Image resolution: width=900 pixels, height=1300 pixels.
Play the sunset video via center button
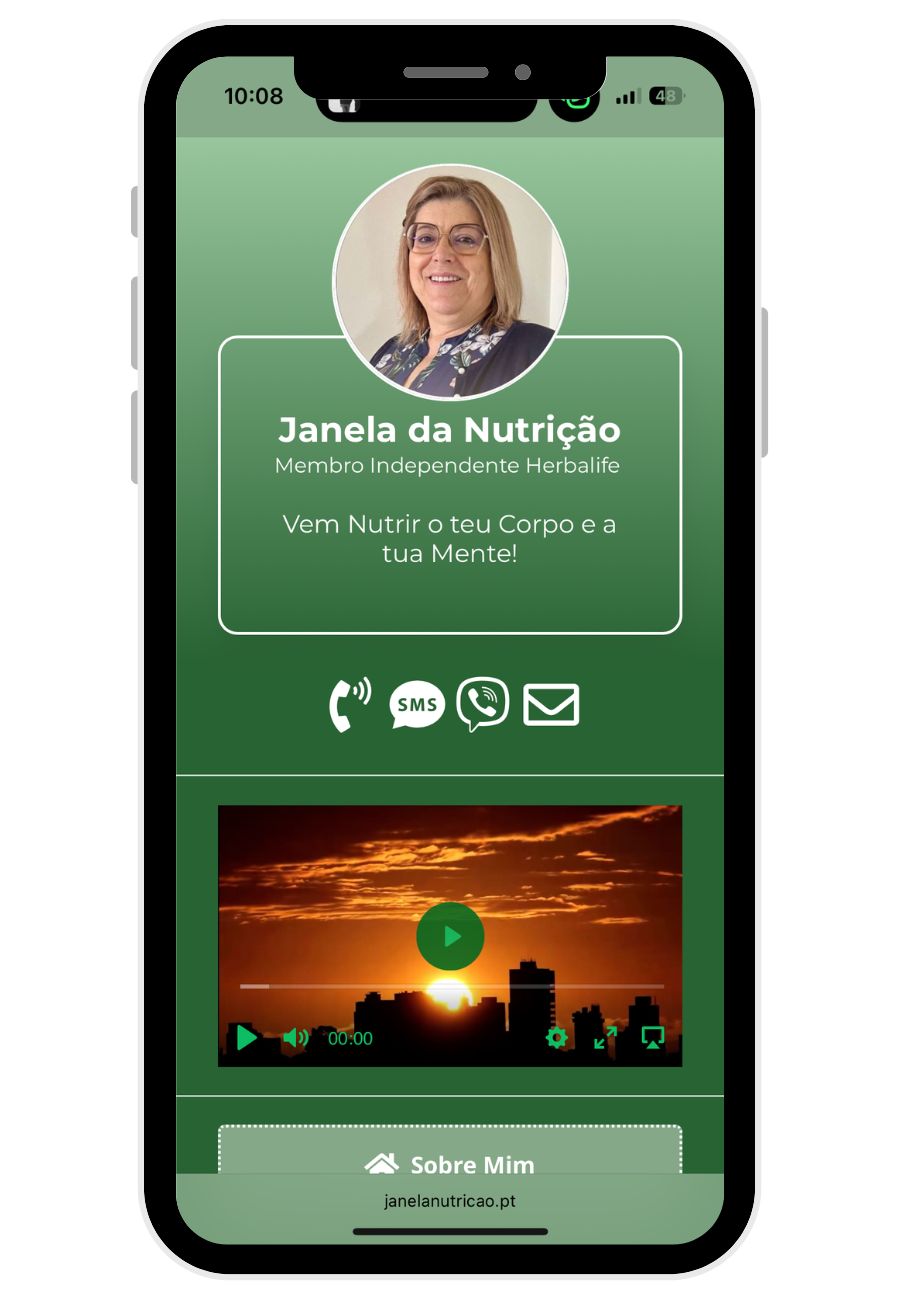450,936
